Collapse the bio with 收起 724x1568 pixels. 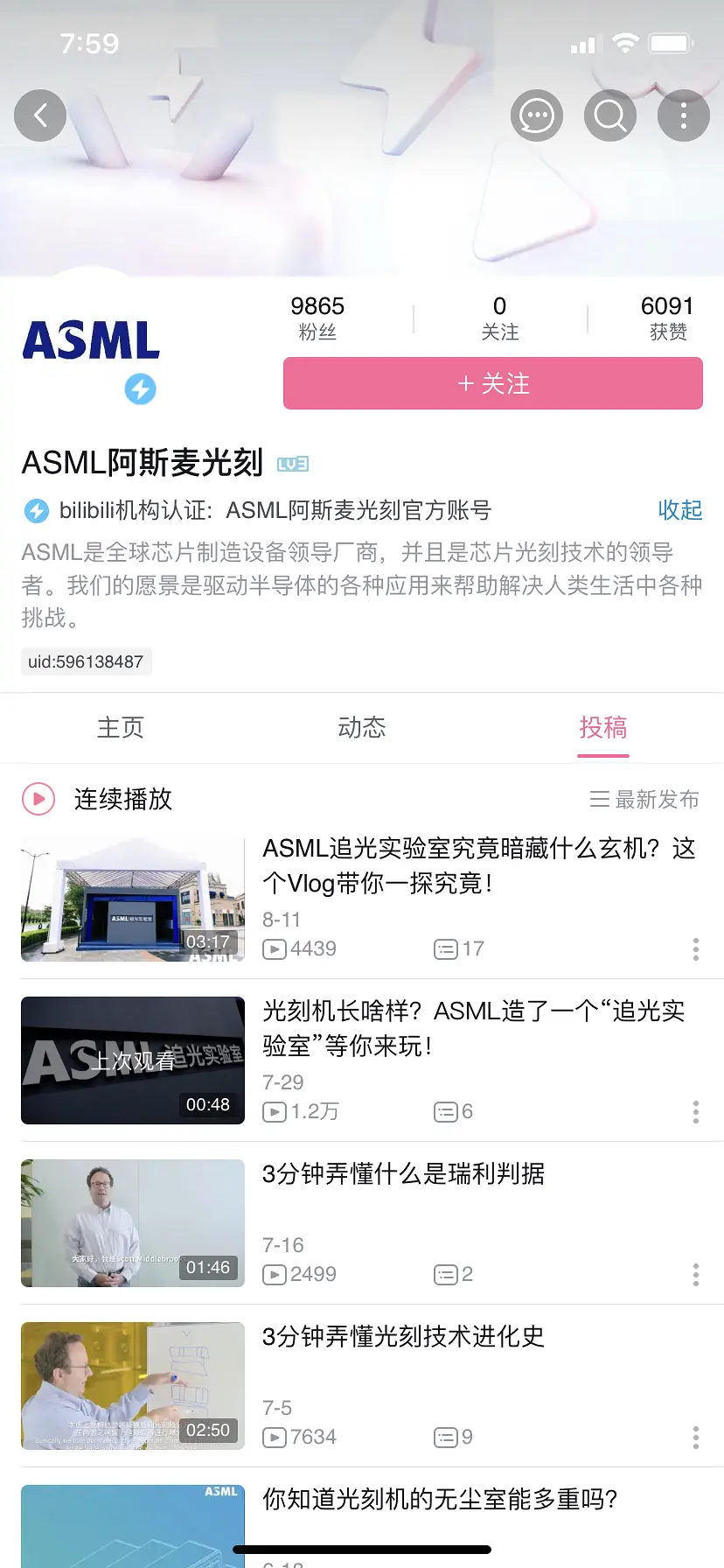[x=679, y=510]
